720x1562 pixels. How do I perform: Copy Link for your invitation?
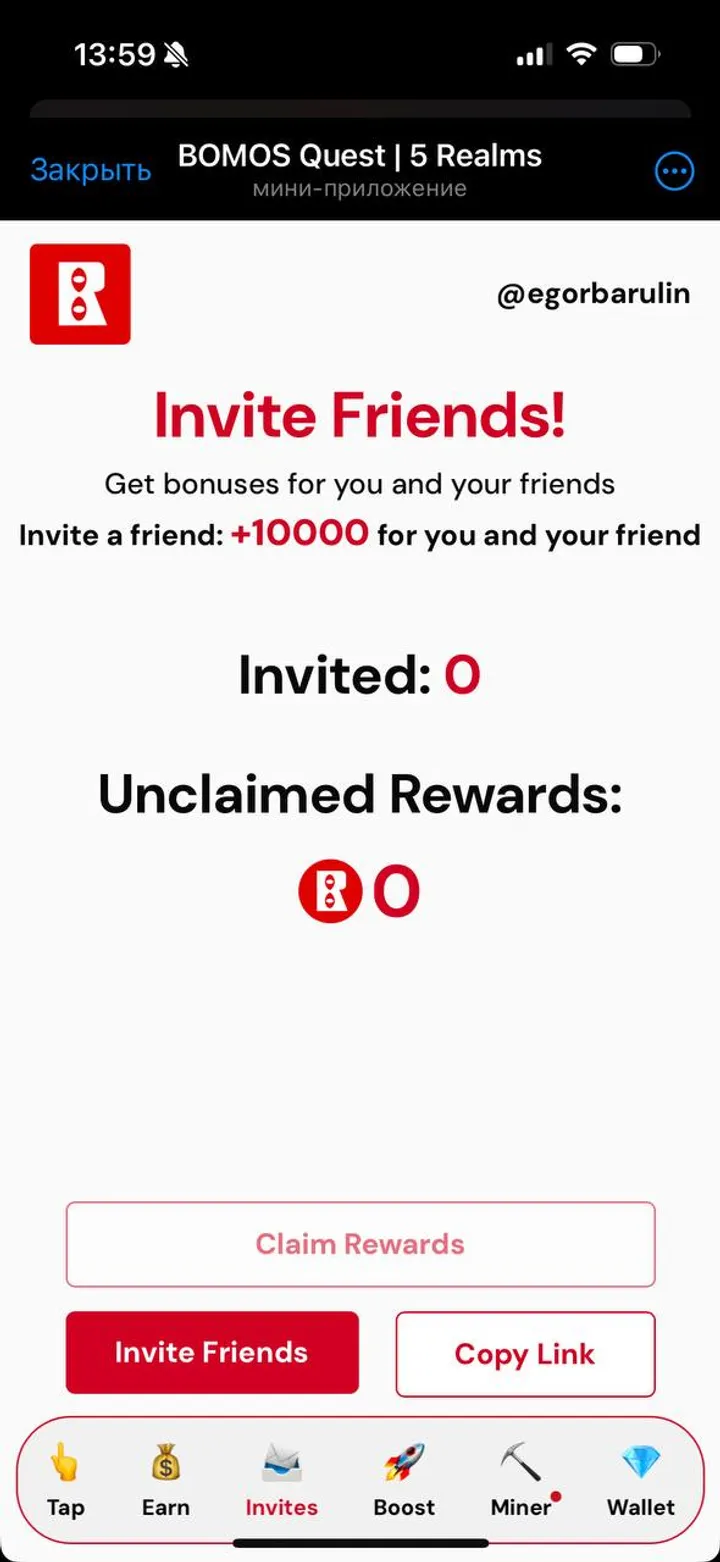point(525,1354)
